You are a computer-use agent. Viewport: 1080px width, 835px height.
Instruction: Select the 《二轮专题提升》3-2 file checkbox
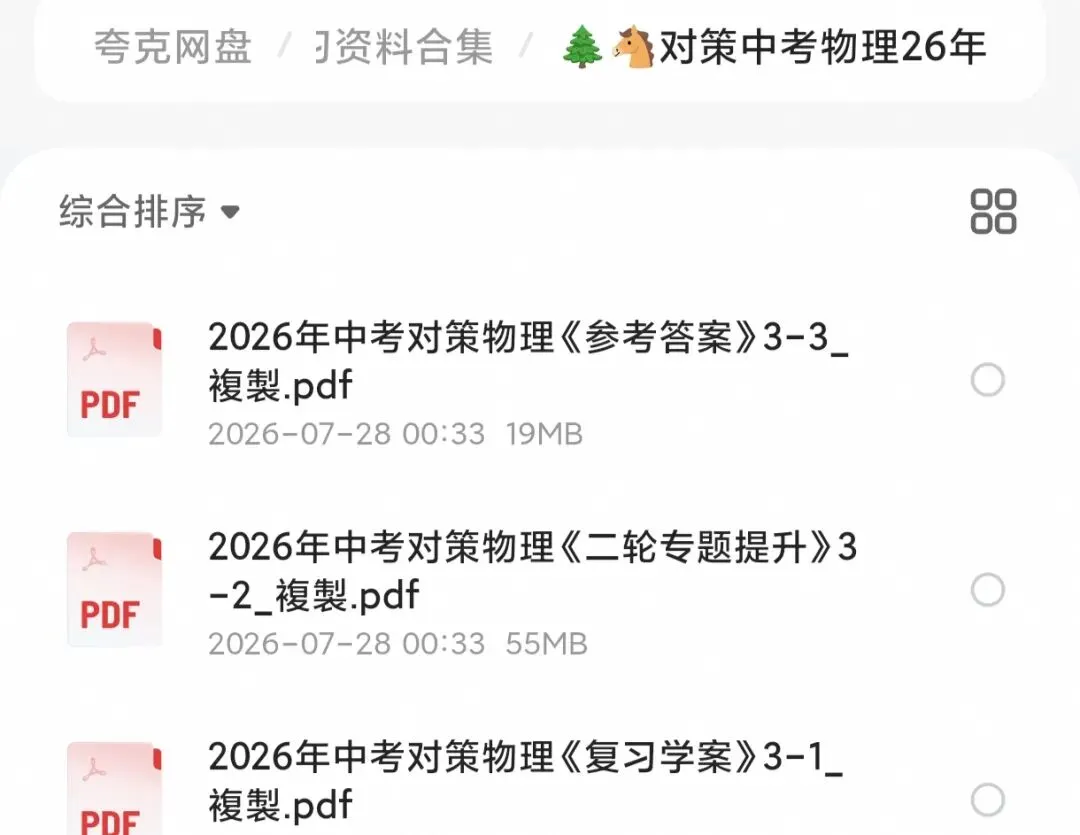(988, 590)
